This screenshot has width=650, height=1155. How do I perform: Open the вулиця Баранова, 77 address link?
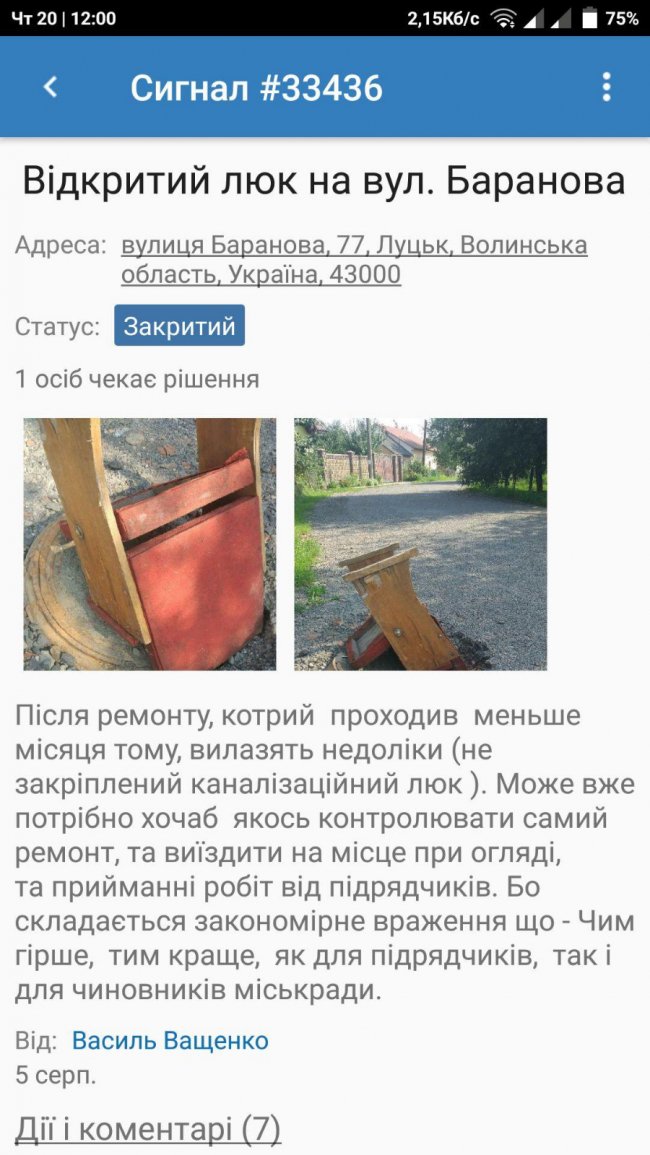(354, 259)
